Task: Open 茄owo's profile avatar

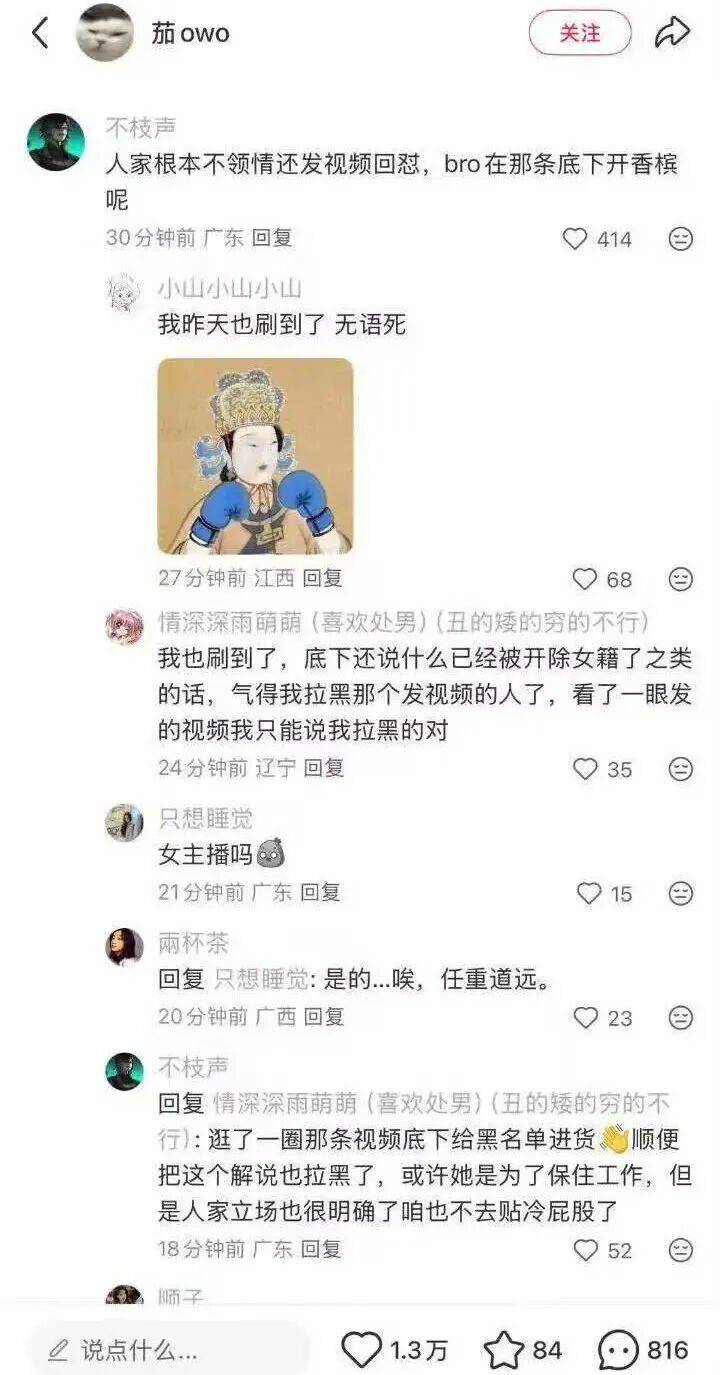Action: click(x=105, y=33)
